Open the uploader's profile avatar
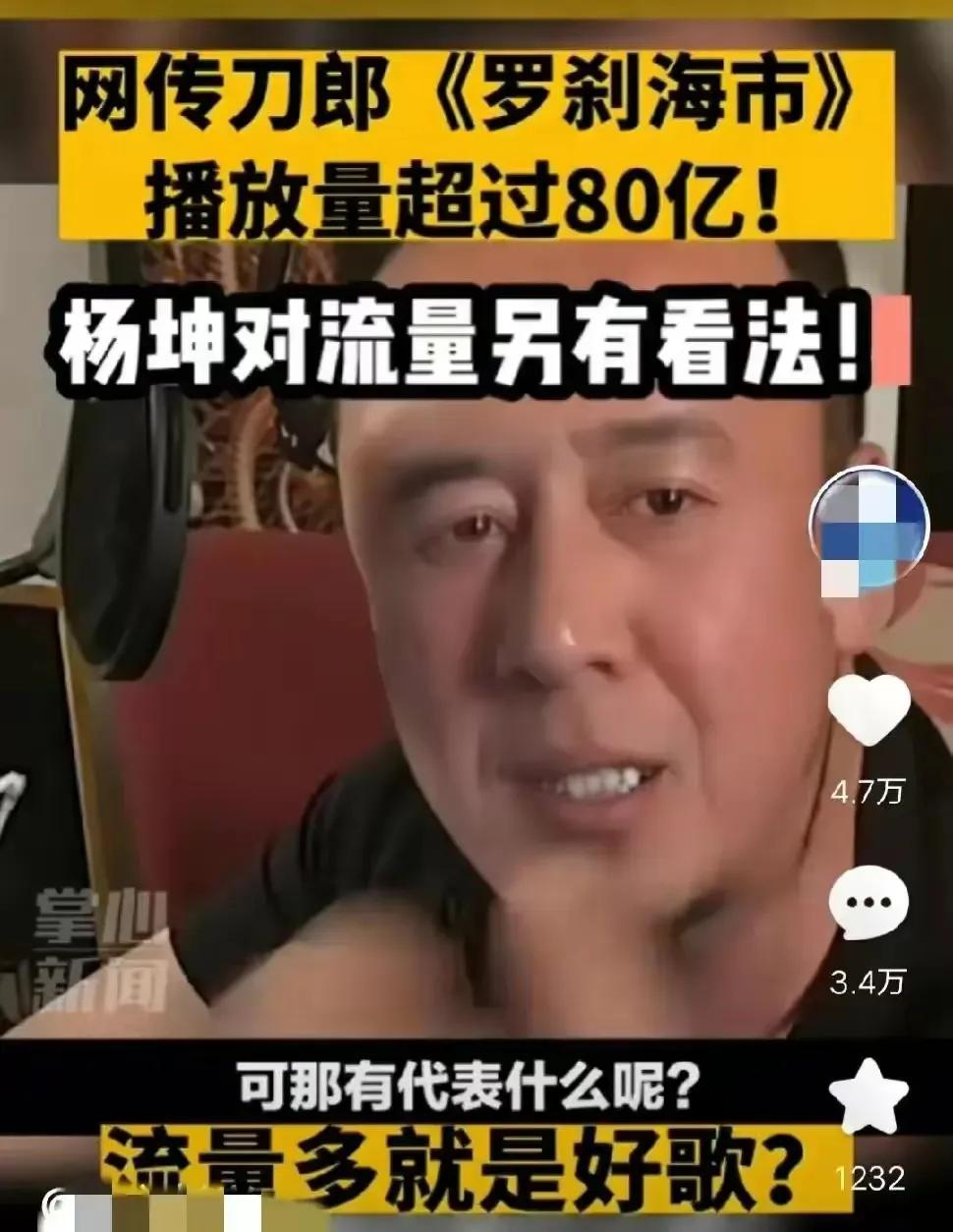This screenshot has height=1232, width=953. pos(869,528)
